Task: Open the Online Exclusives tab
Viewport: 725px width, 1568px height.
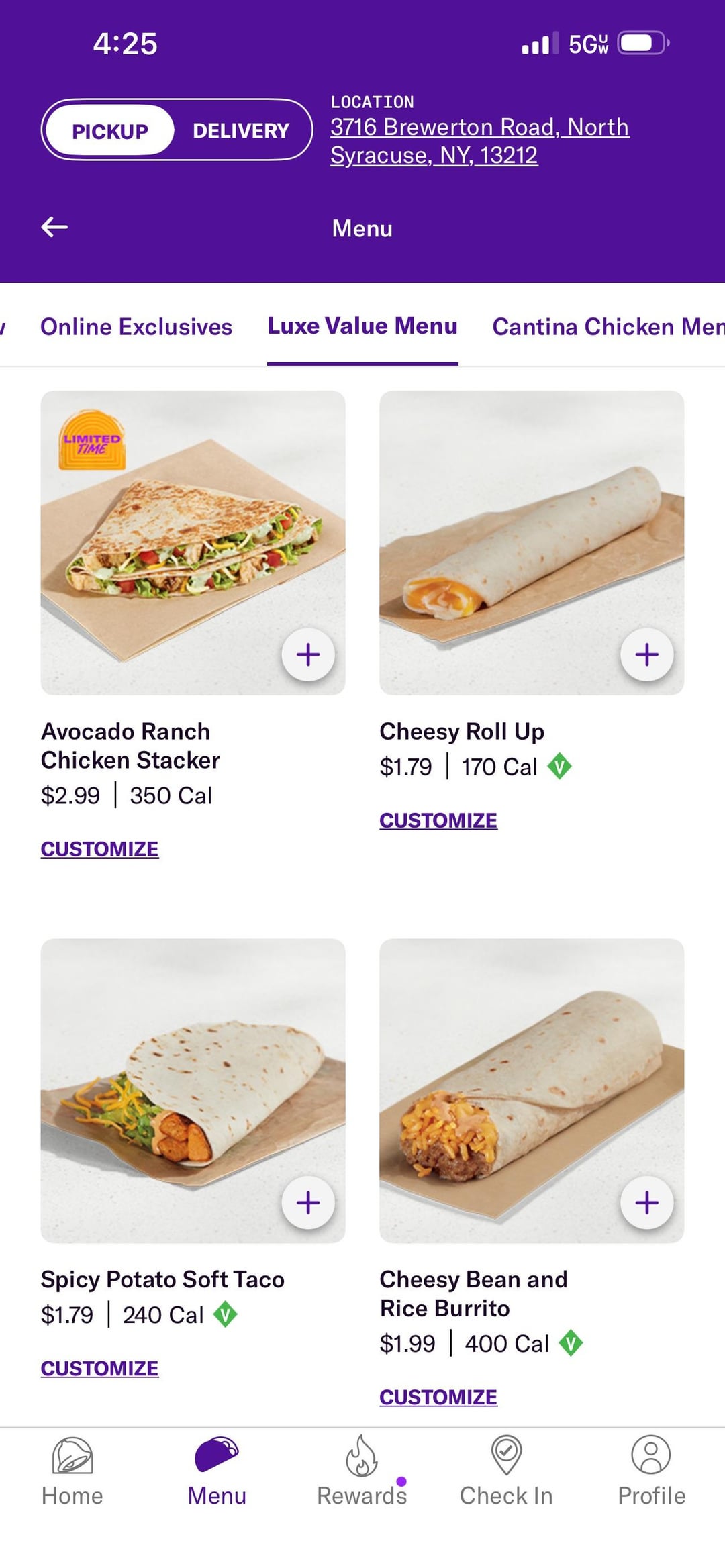Action: click(136, 326)
